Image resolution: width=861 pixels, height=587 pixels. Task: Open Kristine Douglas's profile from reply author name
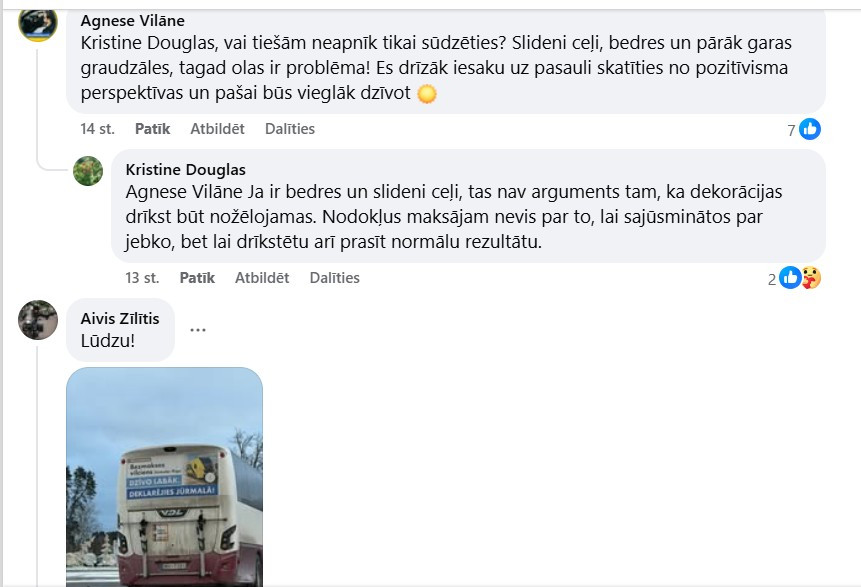point(185,170)
